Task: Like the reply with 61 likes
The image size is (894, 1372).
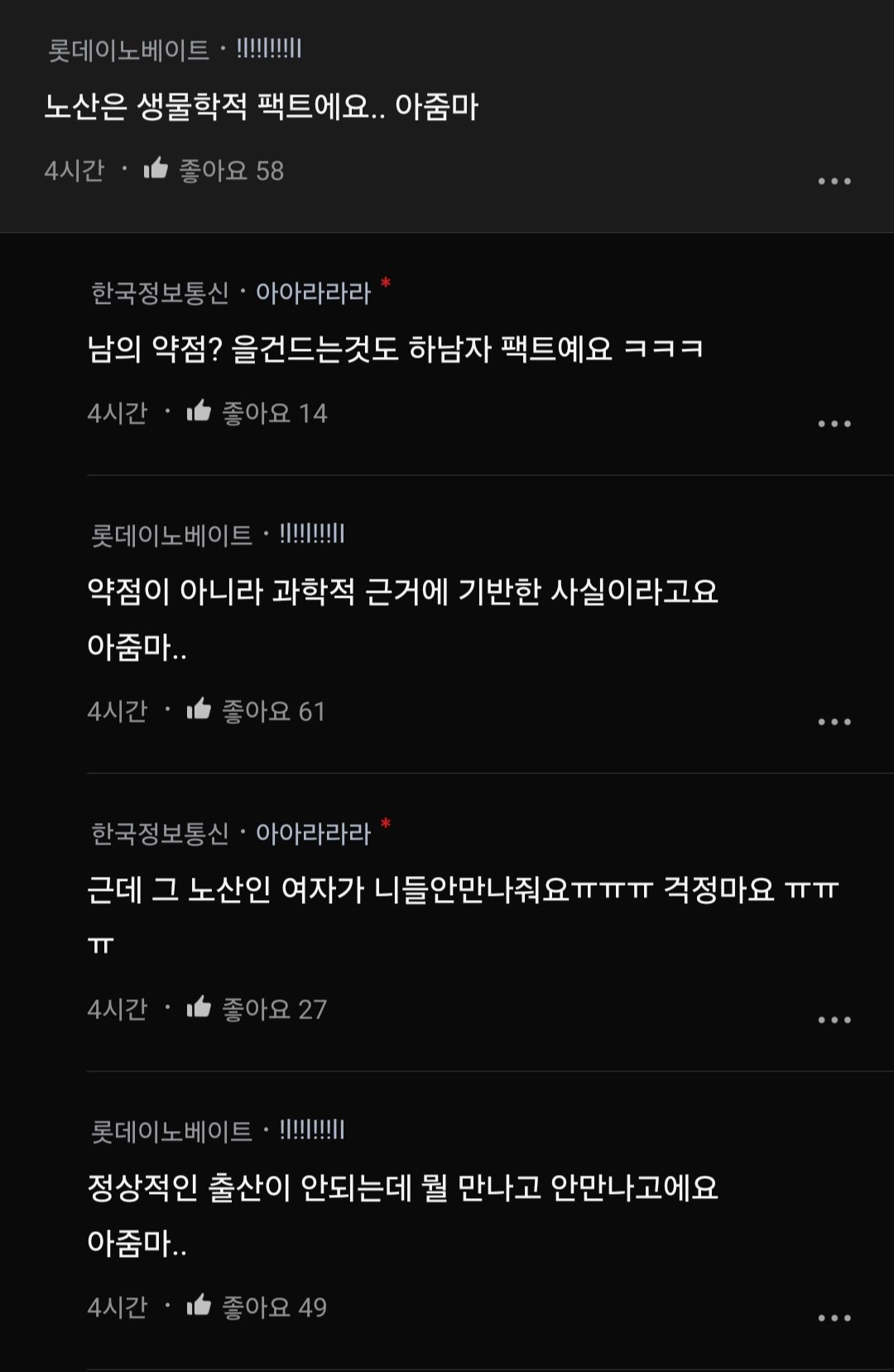Action: 199,710
